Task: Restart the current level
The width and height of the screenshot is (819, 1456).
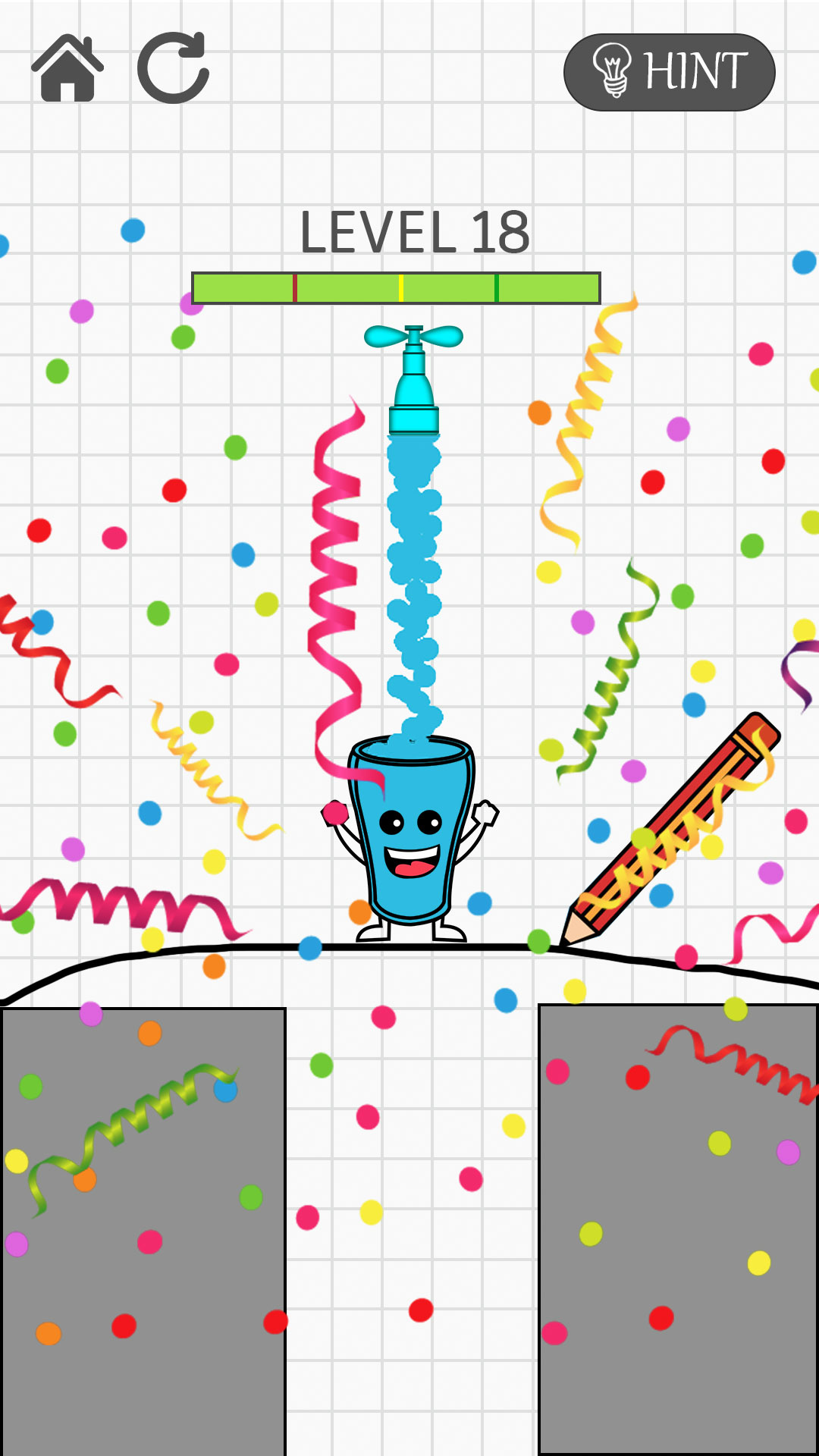Action: (173, 68)
